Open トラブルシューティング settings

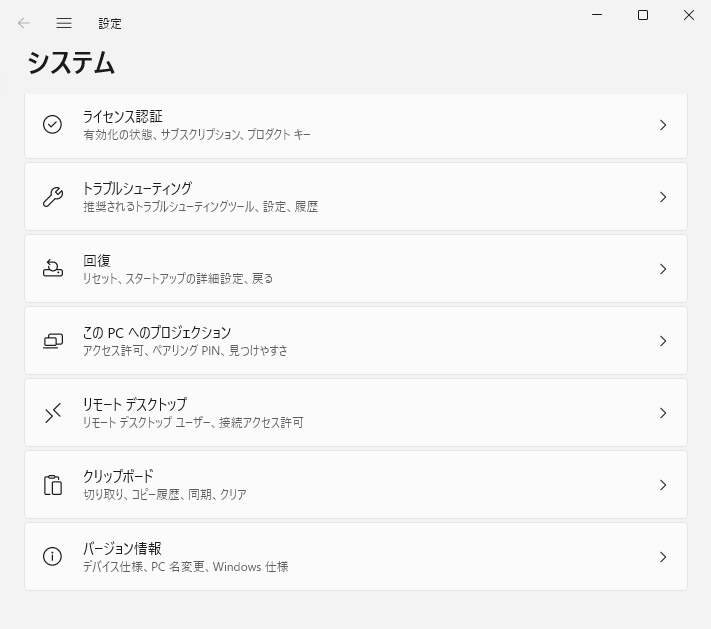355,197
